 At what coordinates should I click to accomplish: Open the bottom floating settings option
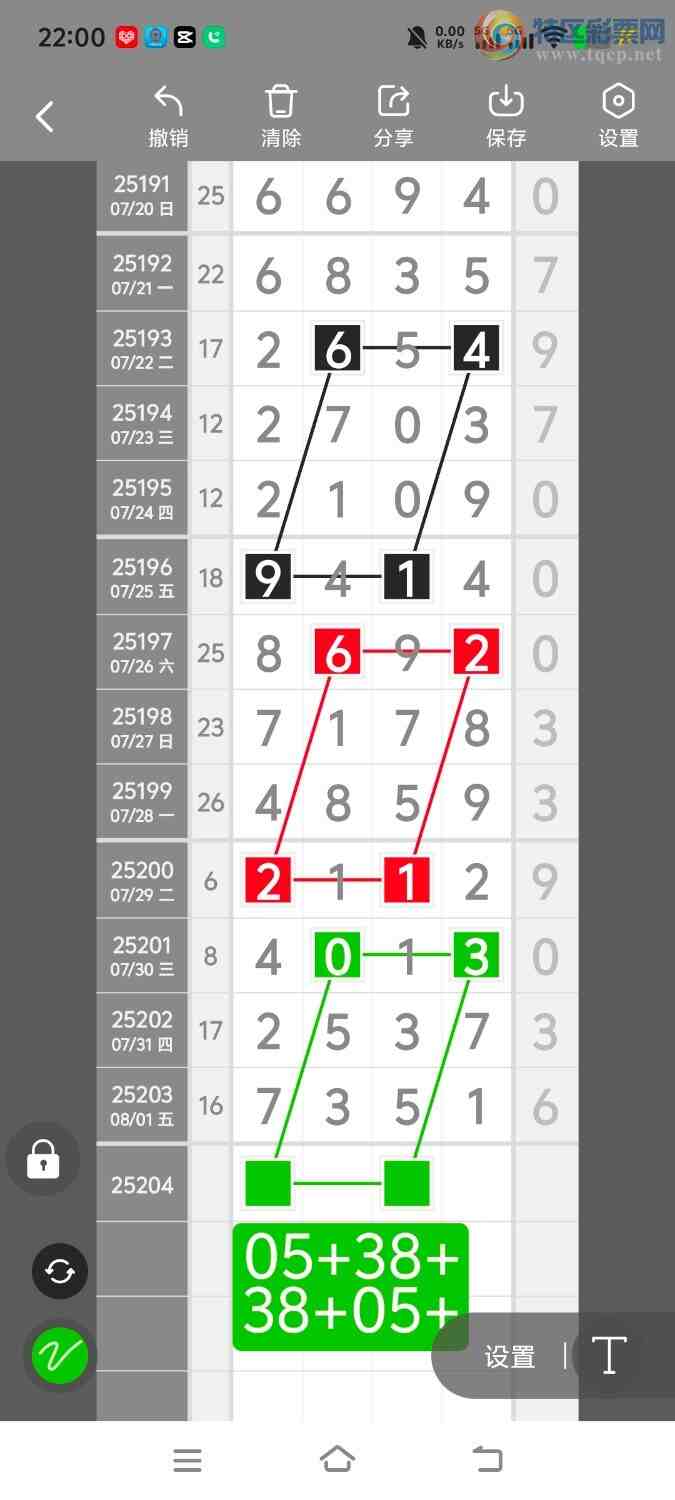click(x=510, y=1356)
